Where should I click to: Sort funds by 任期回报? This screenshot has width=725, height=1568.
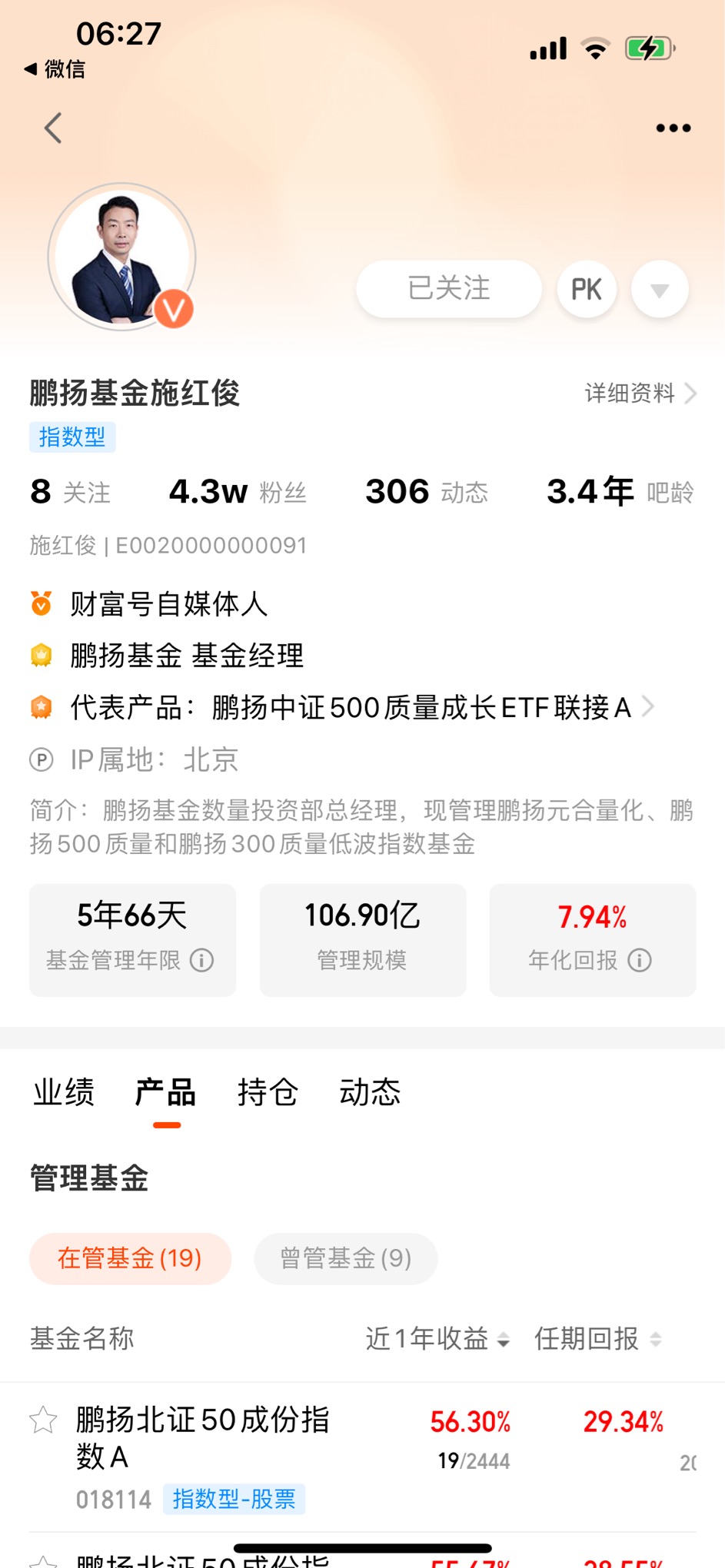coord(597,1339)
